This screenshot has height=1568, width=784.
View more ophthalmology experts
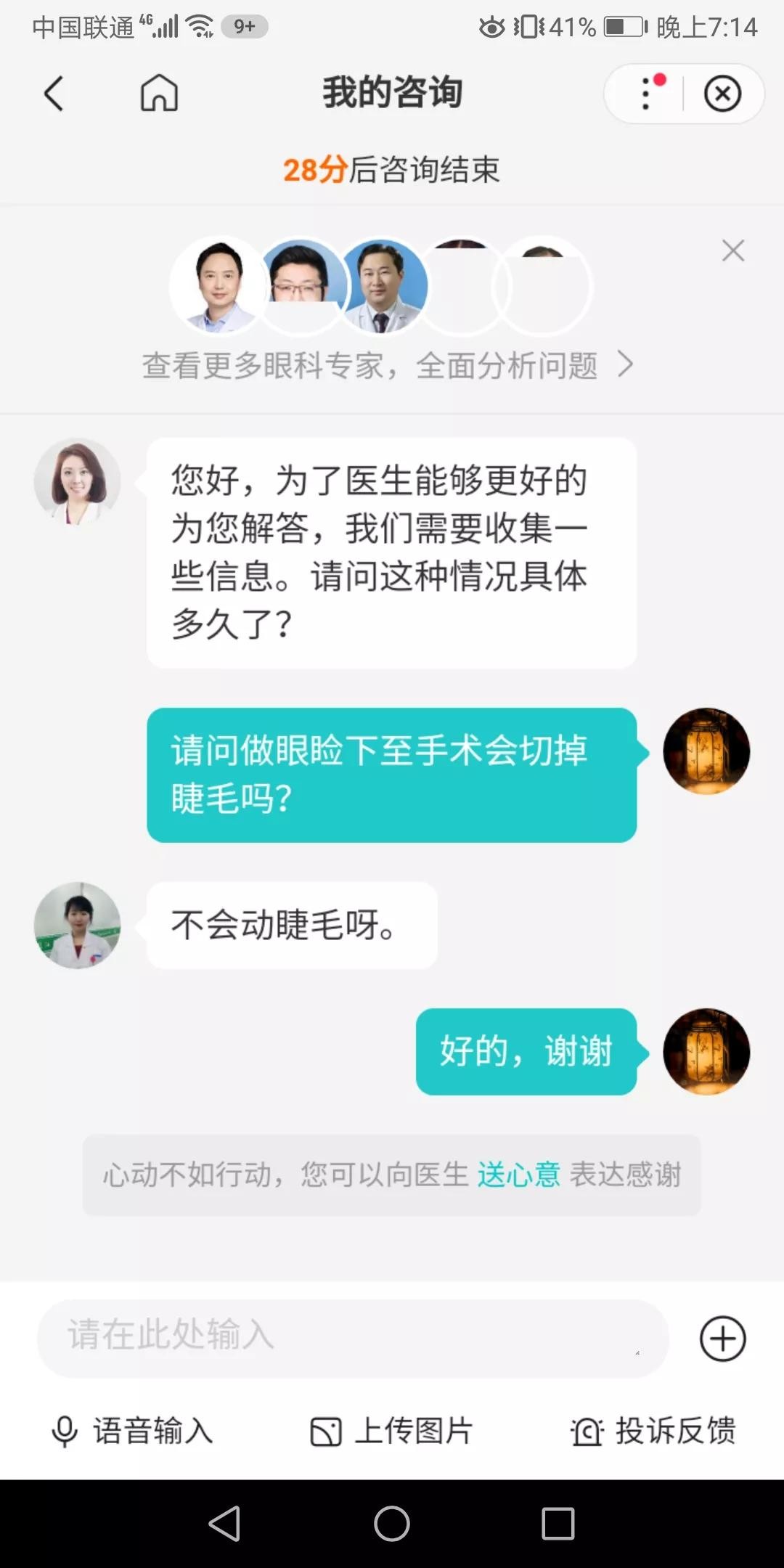coord(387,365)
